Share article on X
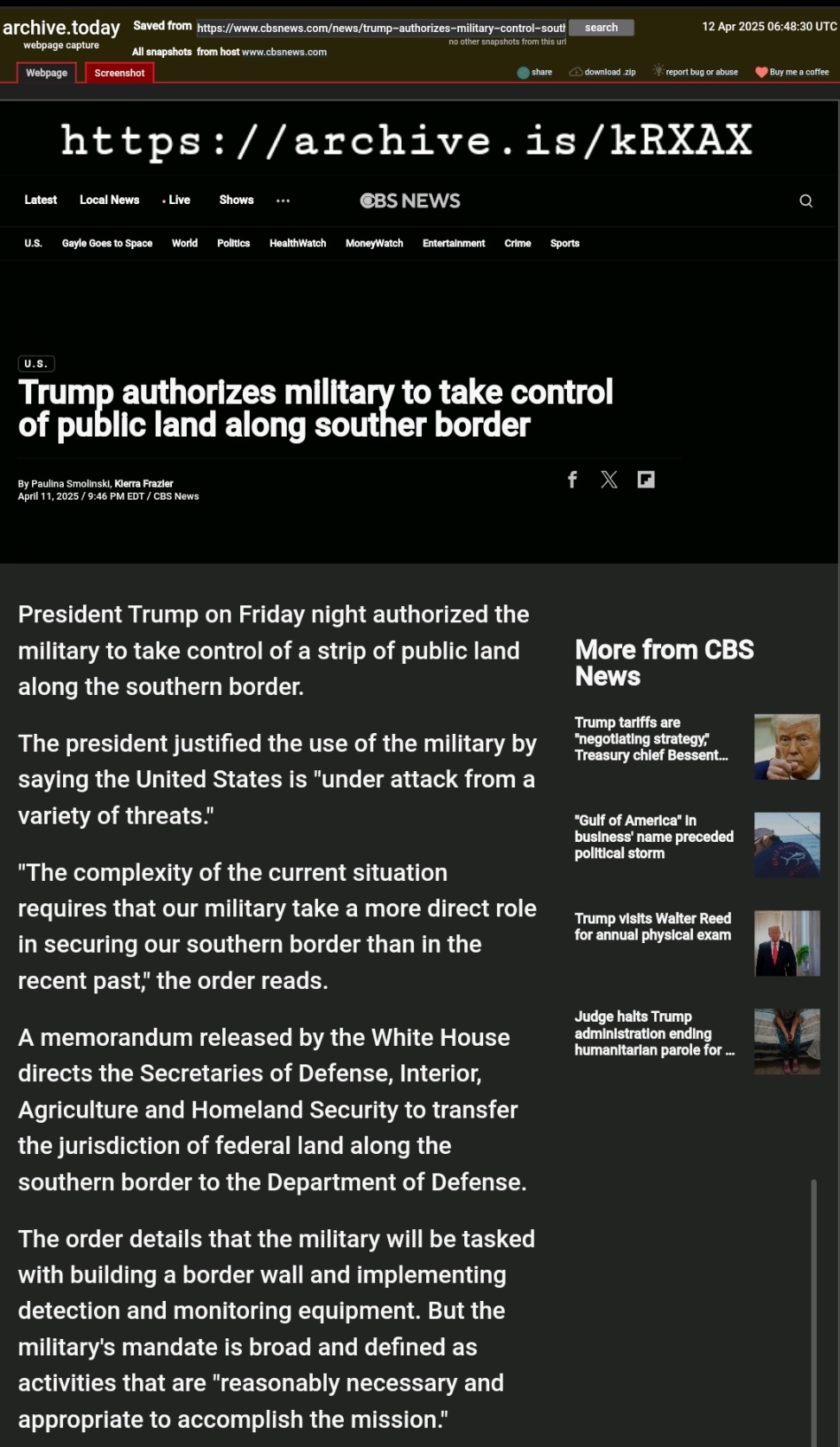 [x=609, y=480]
